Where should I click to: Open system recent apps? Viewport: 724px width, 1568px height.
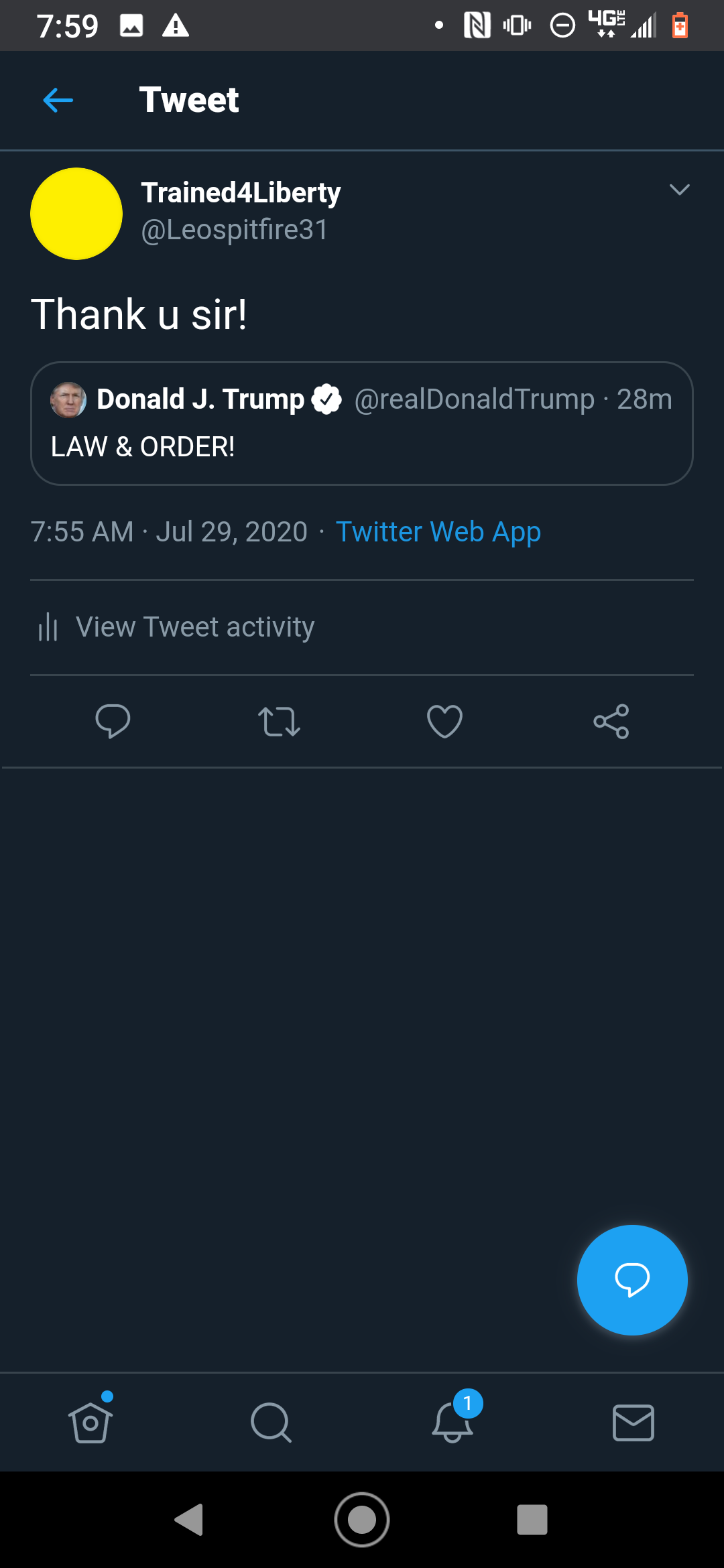coord(532,1520)
